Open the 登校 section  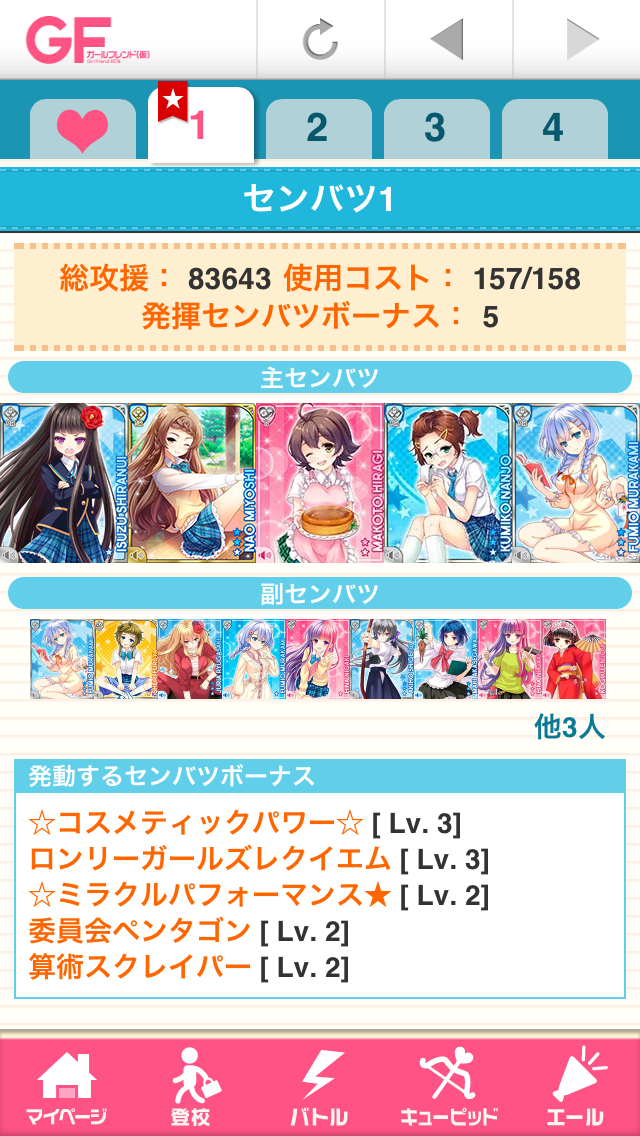coord(194,1087)
